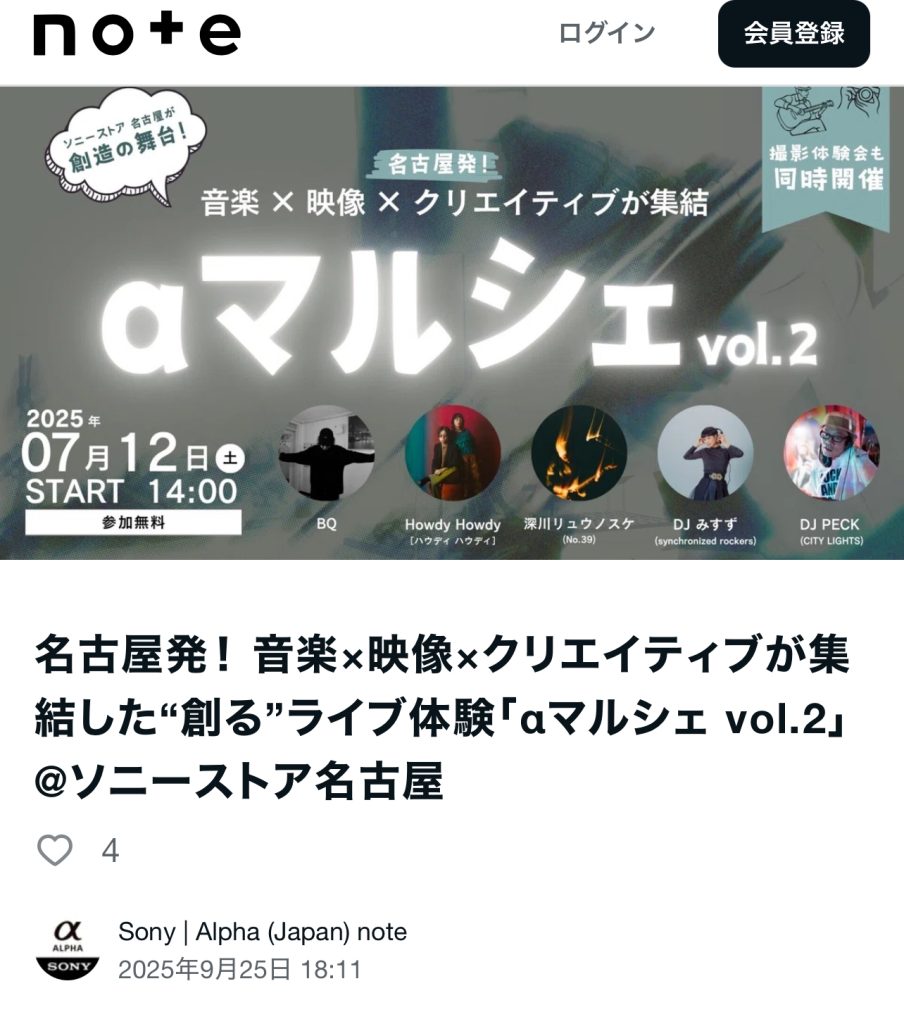The image size is (904, 1024).
Task: Open Sony | Alpha (Japan) note profile
Action: click(x=262, y=932)
